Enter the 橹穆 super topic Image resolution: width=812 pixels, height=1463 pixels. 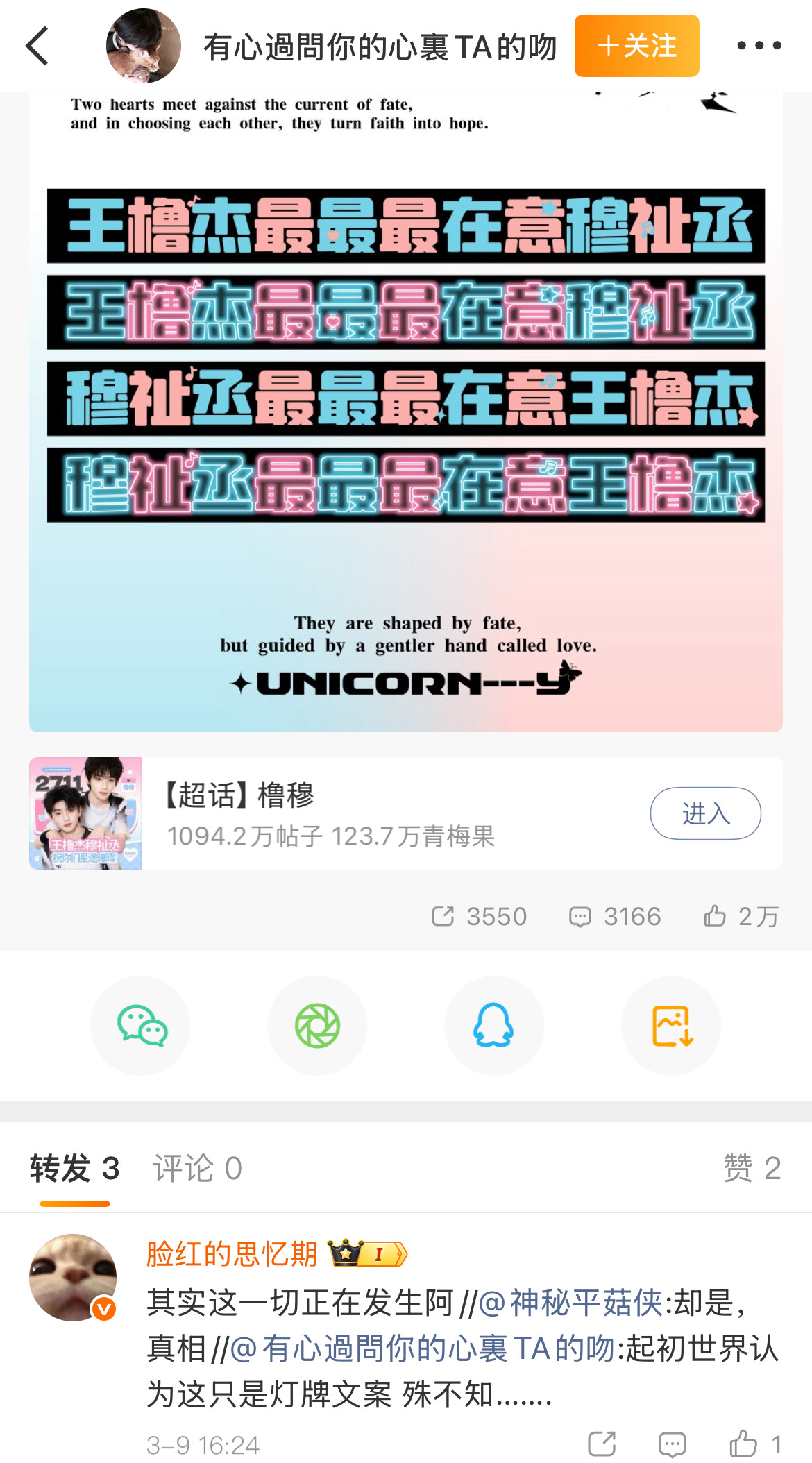tap(704, 813)
